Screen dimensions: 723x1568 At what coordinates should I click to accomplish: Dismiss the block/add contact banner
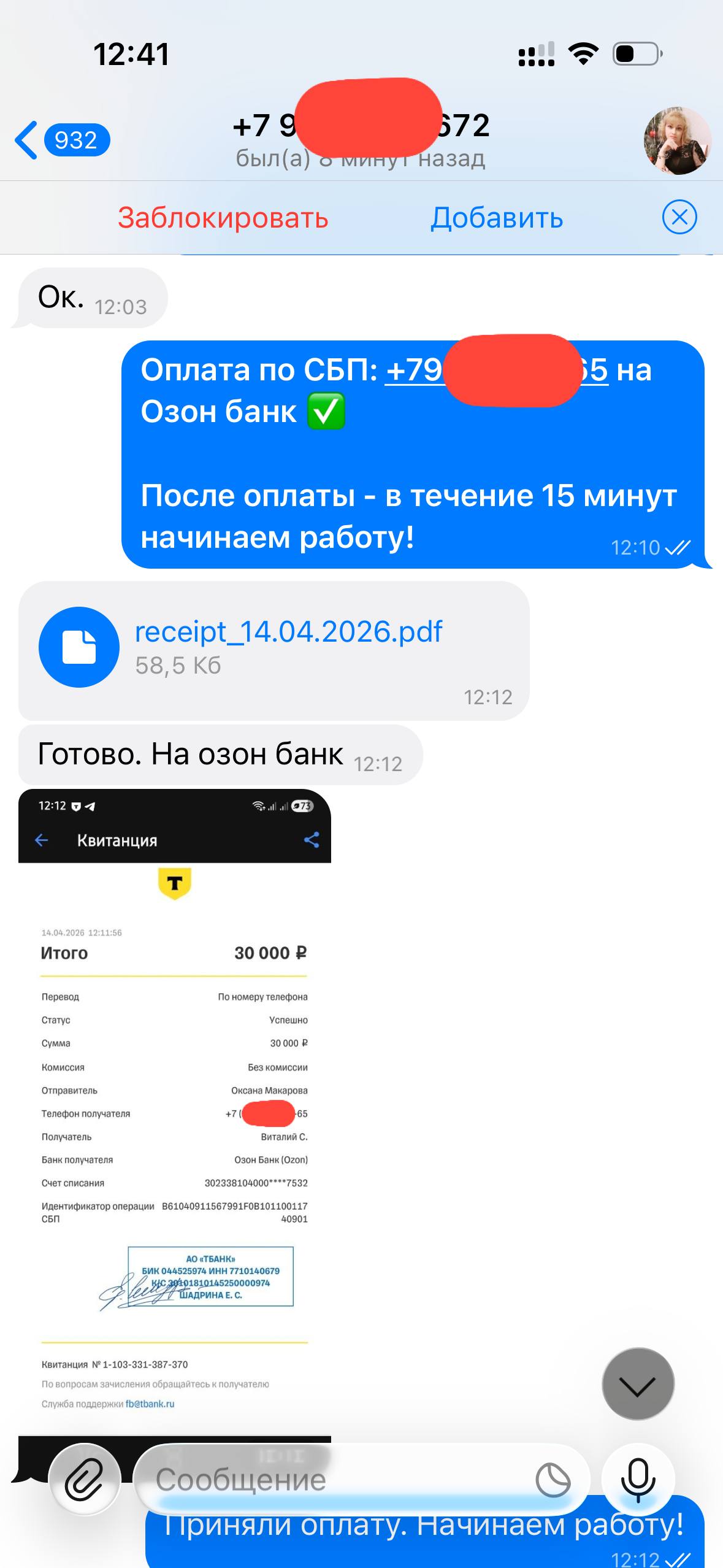(x=679, y=217)
